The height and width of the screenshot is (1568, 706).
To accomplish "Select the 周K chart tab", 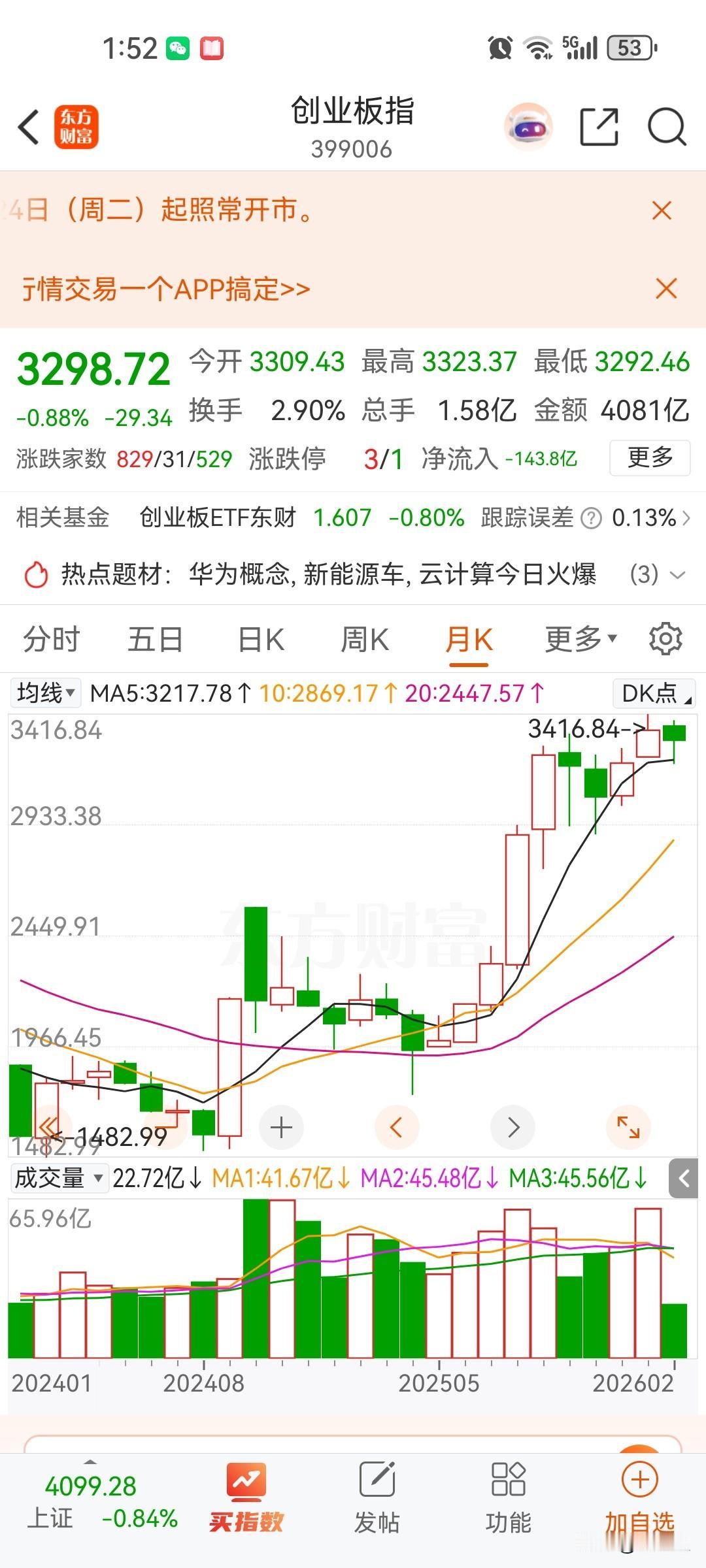I will 365,639.
